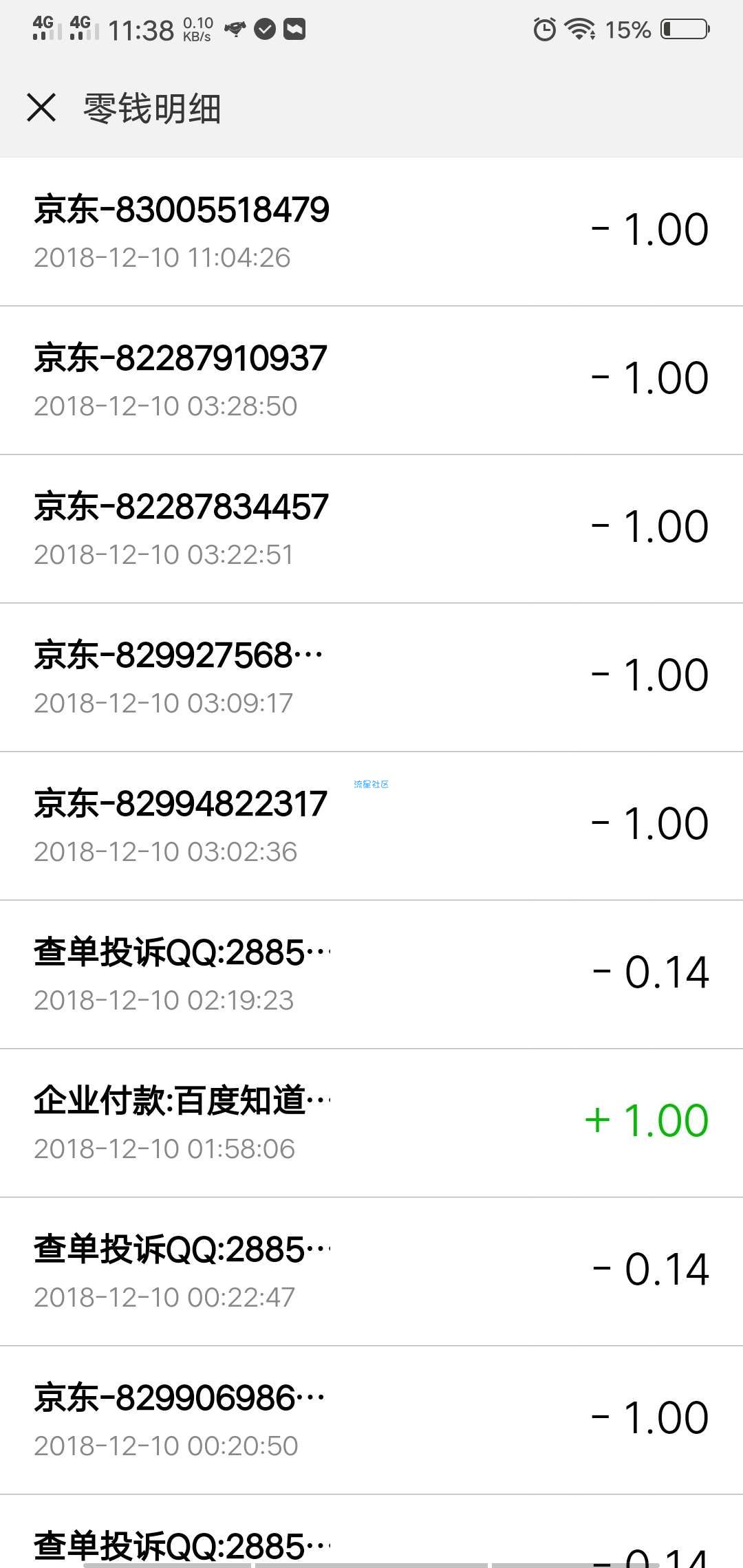Open 查单投诉QQ entry at 00:22:47

[371, 1272]
